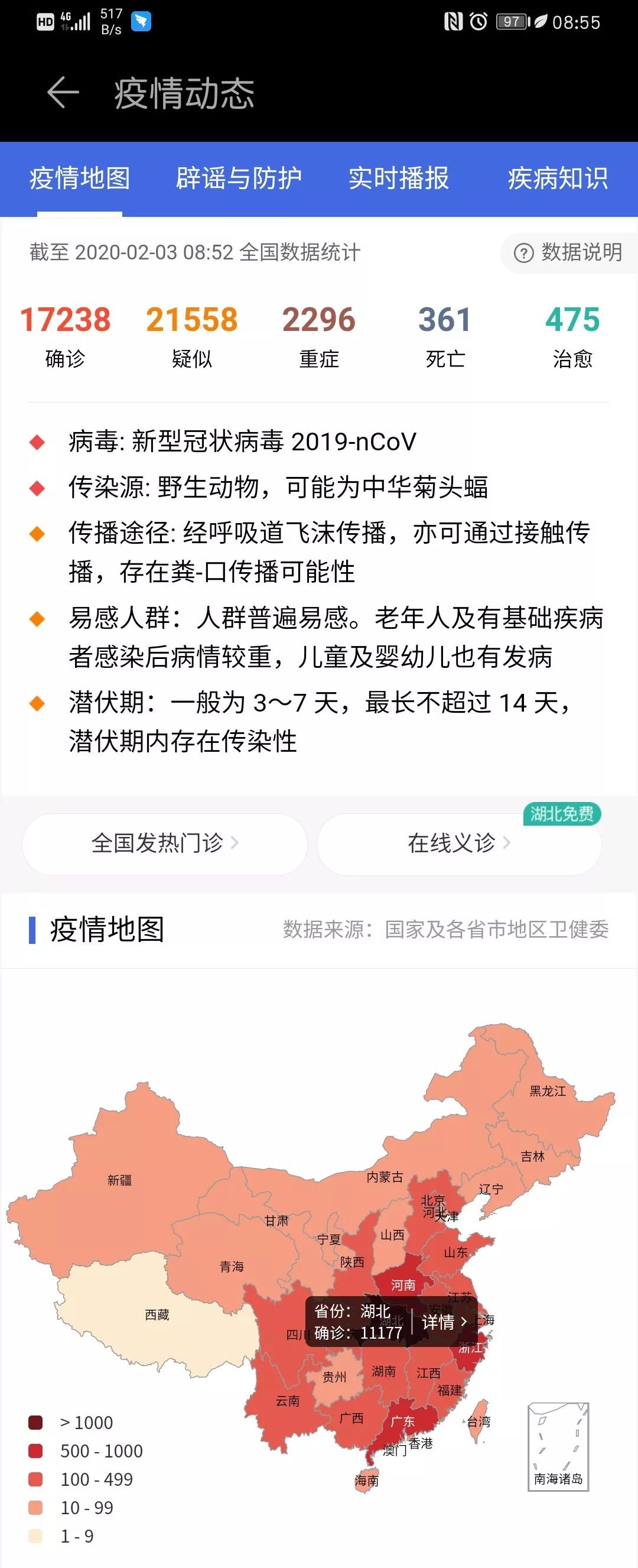Go back using the top-left arrow
Viewport: 638px width, 1568px height.
63,93
